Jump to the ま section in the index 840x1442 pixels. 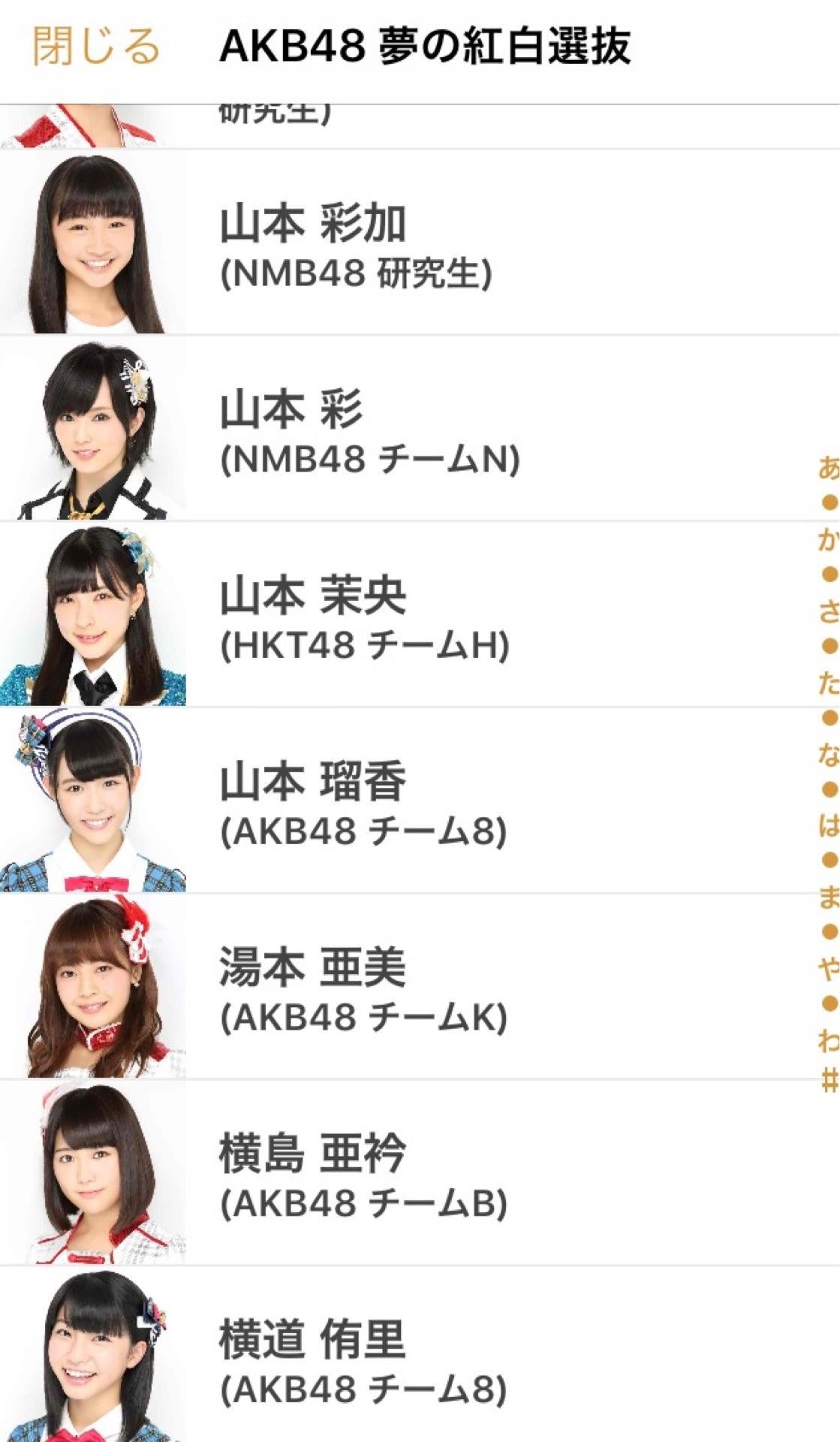[829, 897]
